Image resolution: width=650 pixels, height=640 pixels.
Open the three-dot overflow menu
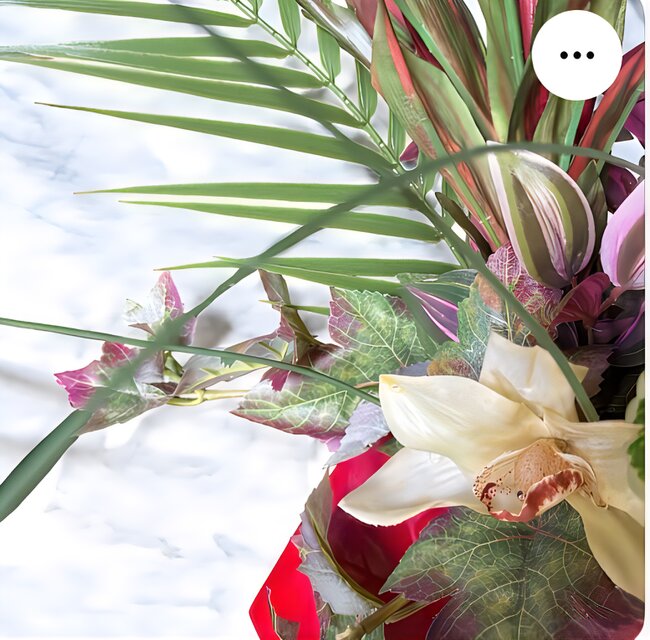coord(576,55)
